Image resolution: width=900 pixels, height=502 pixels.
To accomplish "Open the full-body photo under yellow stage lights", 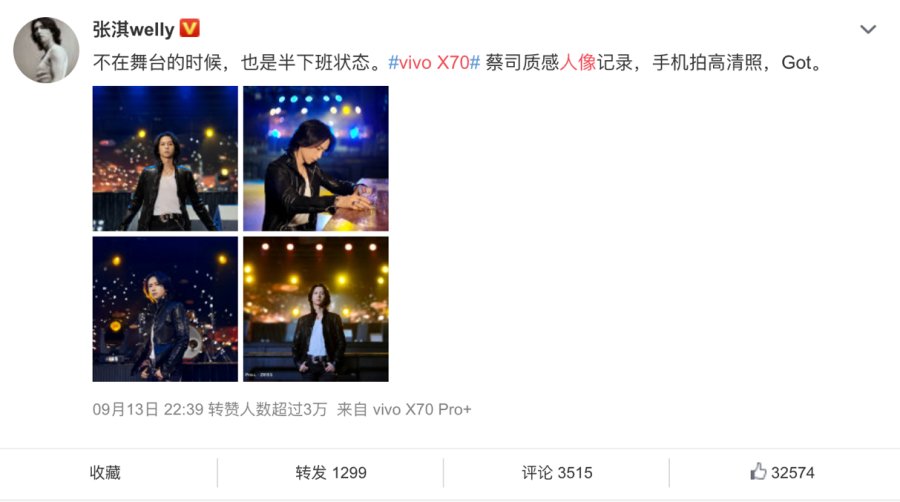I will pyautogui.click(x=315, y=308).
